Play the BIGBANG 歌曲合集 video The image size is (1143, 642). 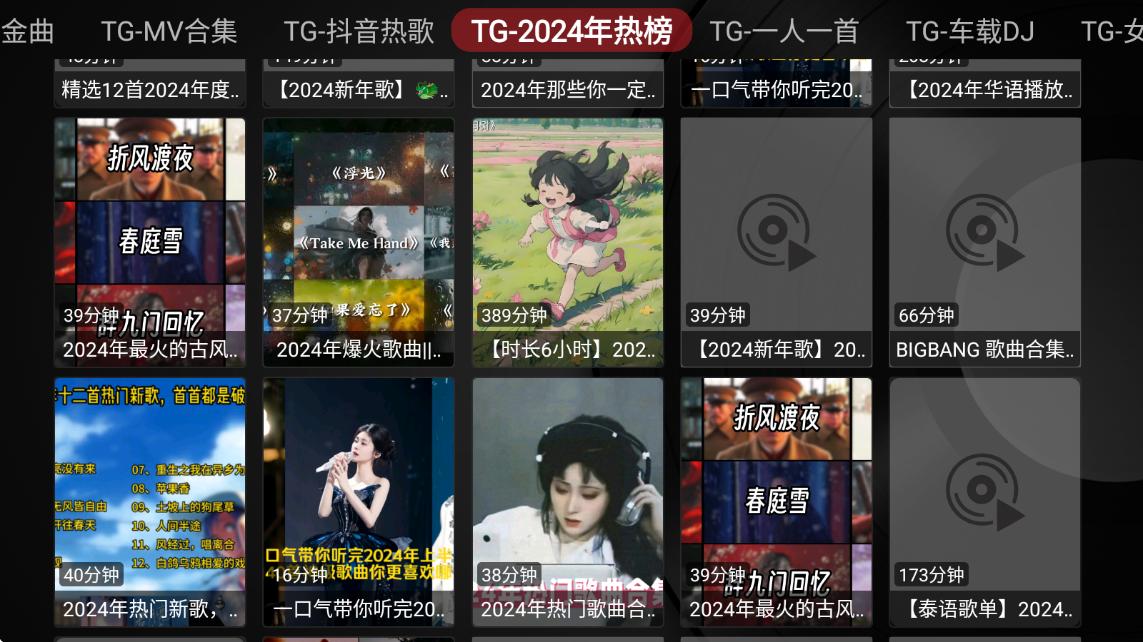(x=984, y=242)
